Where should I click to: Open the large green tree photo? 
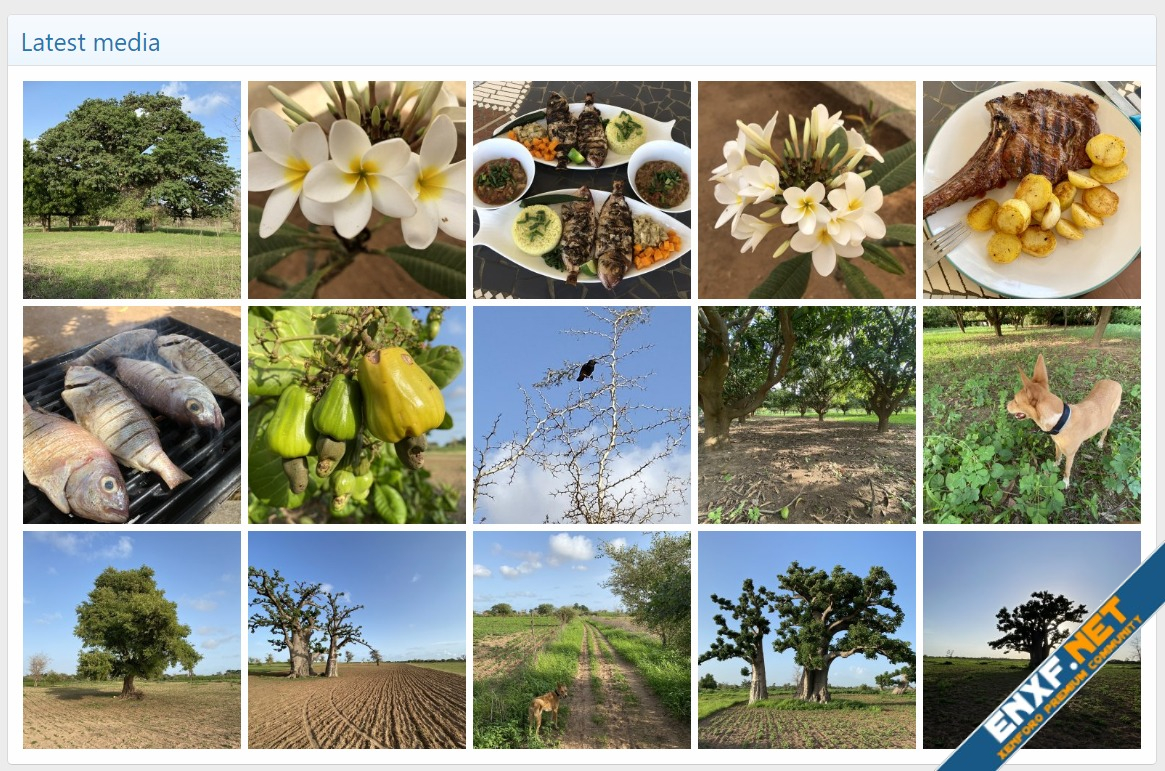(132, 190)
